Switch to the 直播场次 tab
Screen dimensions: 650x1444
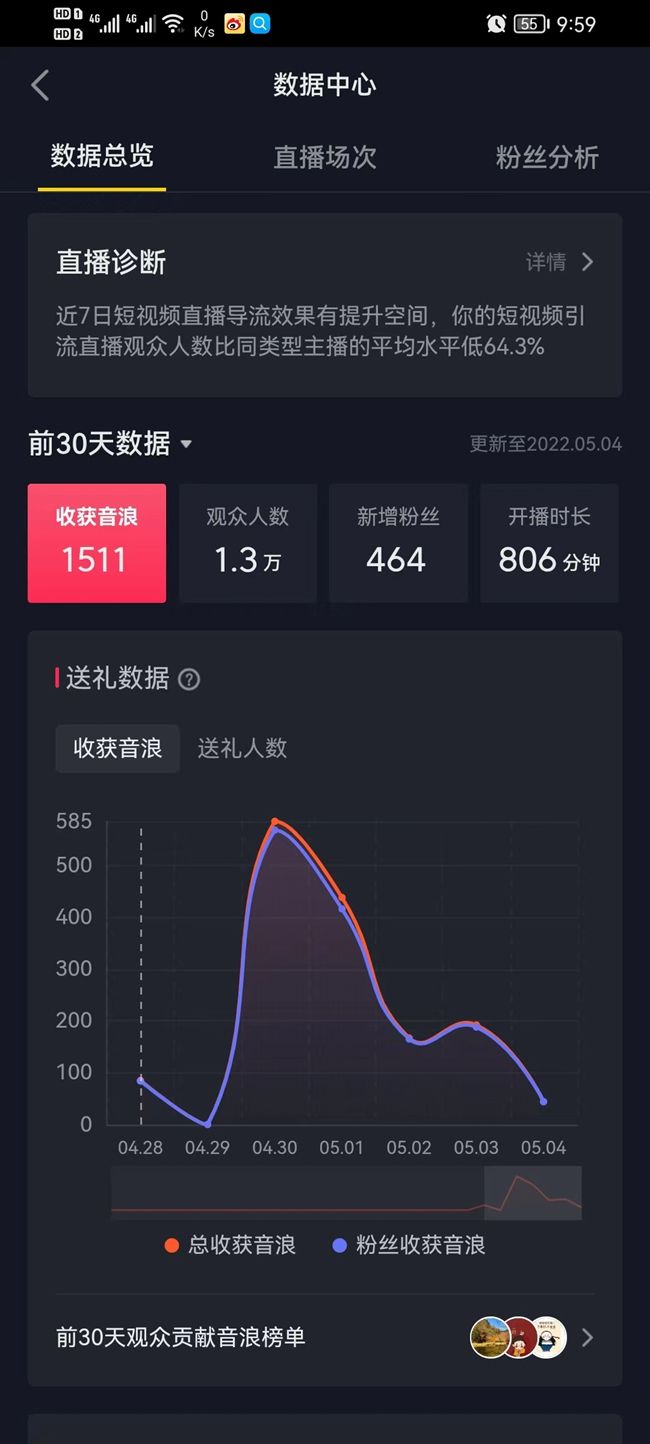(x=325, y=157)
